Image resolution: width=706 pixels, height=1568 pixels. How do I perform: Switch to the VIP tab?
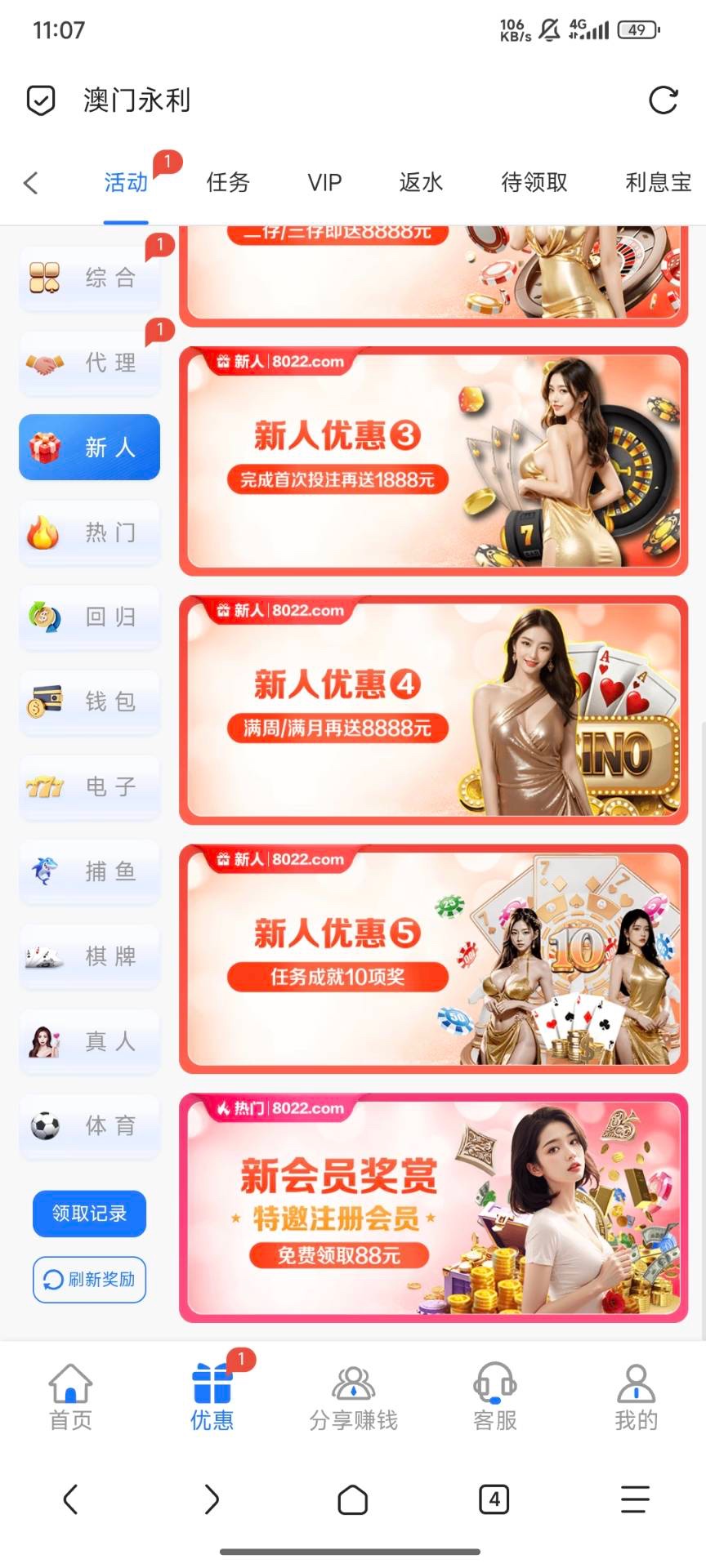(324, 183)
